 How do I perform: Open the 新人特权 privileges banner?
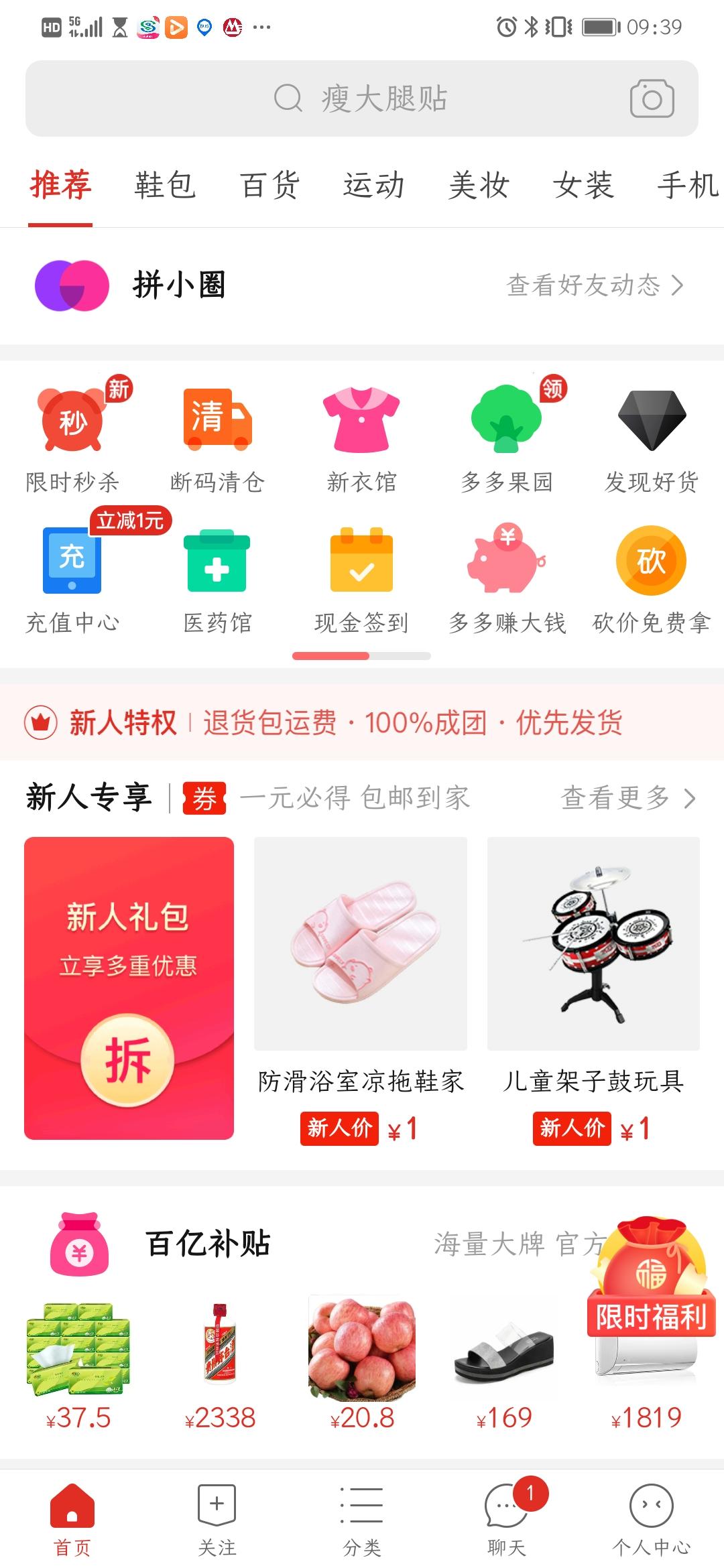[362, 724]
